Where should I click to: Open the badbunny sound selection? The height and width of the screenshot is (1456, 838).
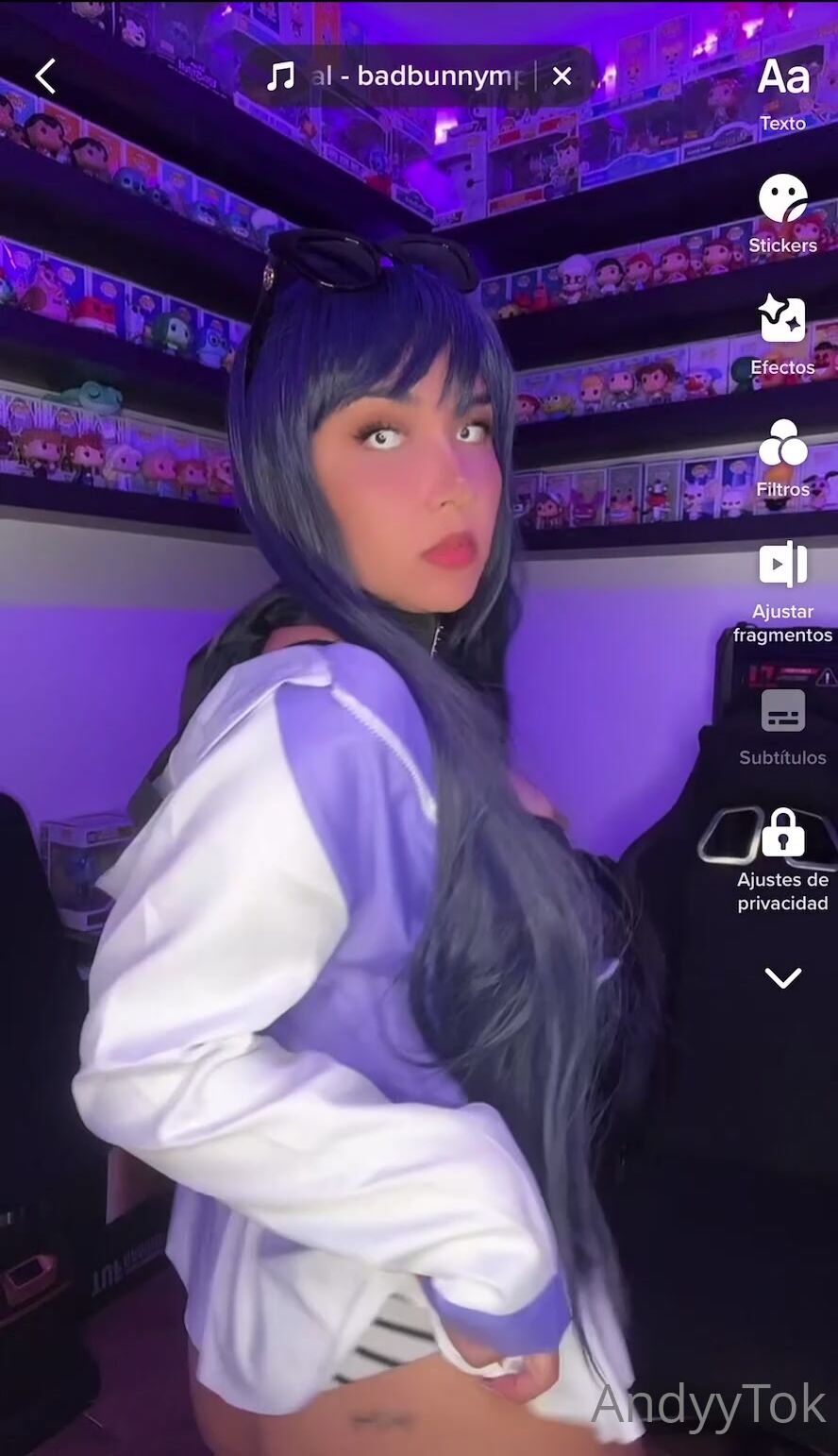(x=396, y=76)
